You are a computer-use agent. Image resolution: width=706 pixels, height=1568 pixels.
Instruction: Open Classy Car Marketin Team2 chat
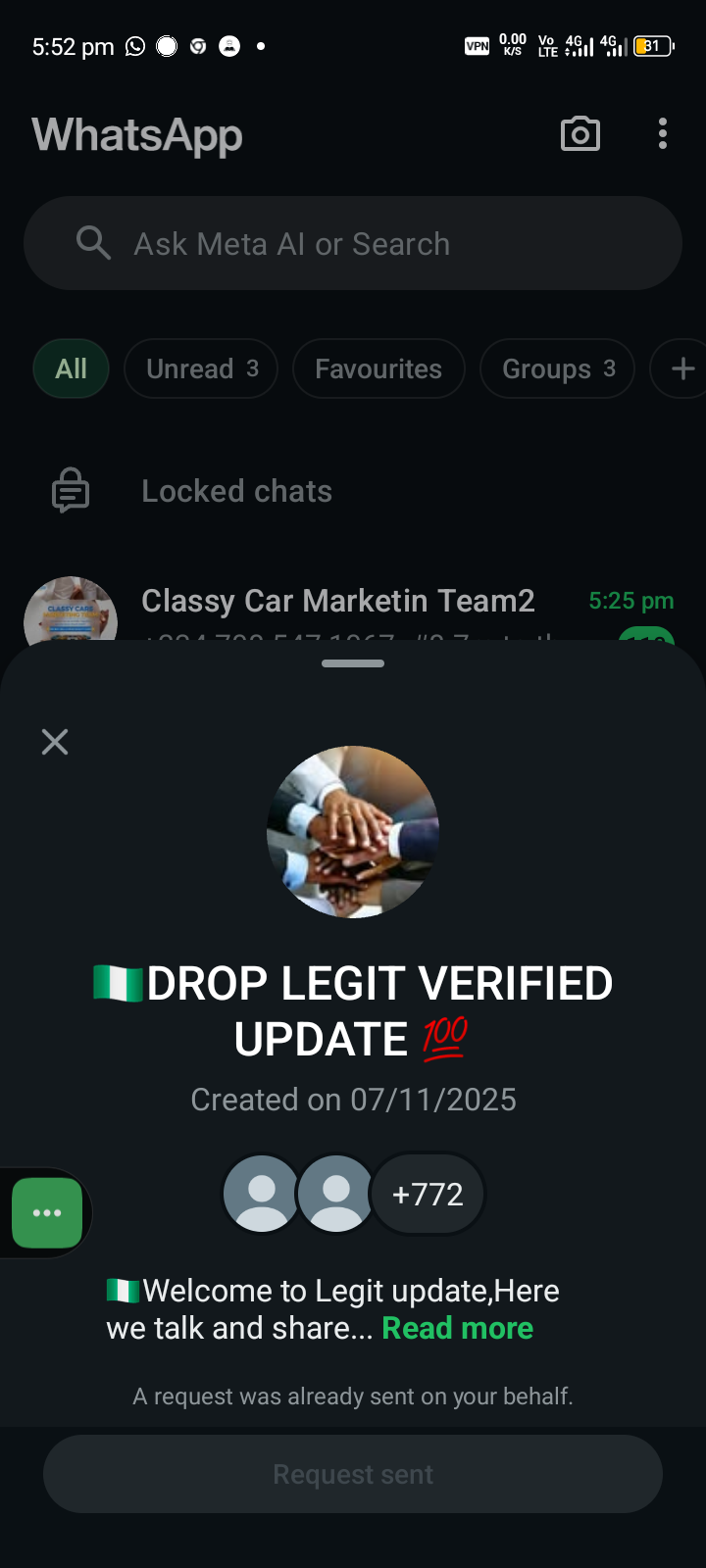click(x=338, y=602)
